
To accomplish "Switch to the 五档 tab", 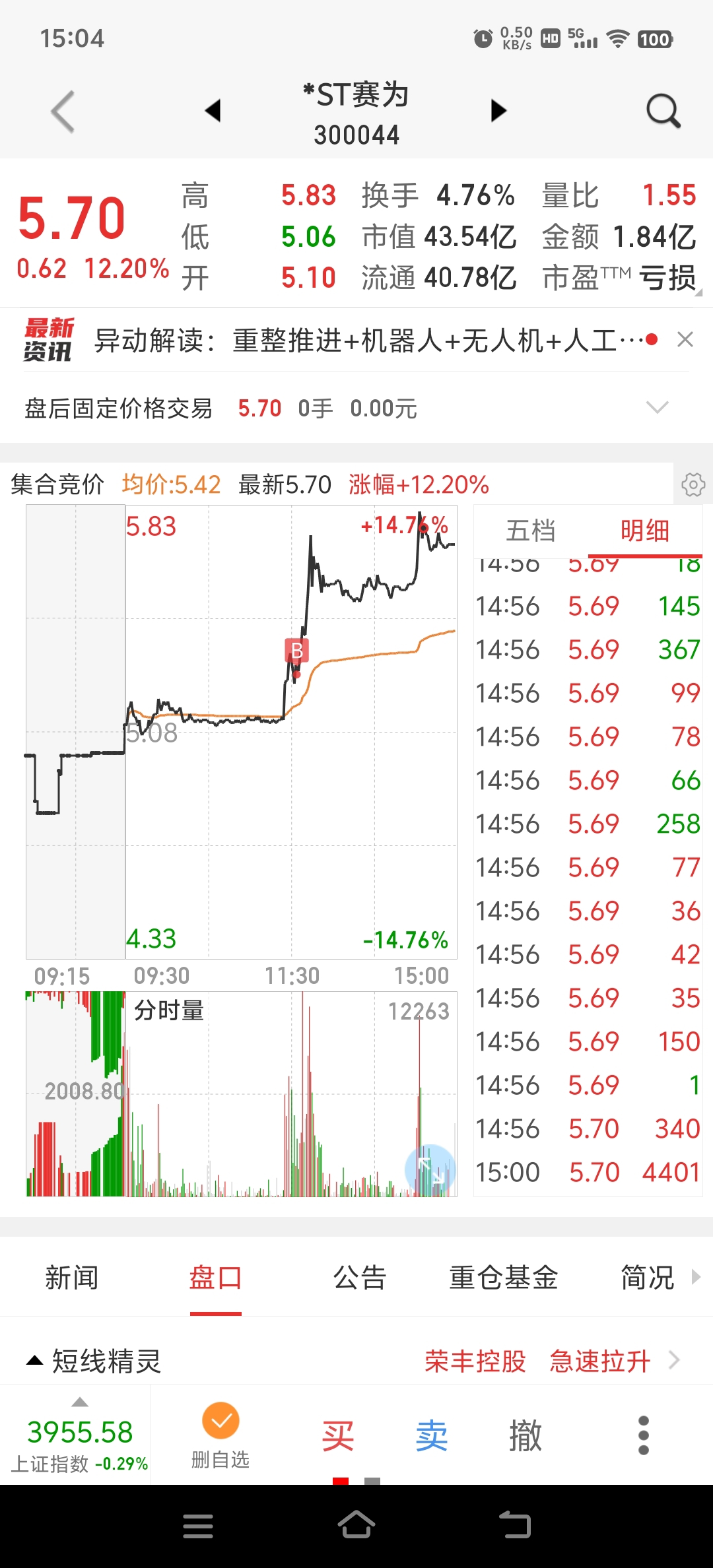I will coord(531,531).
